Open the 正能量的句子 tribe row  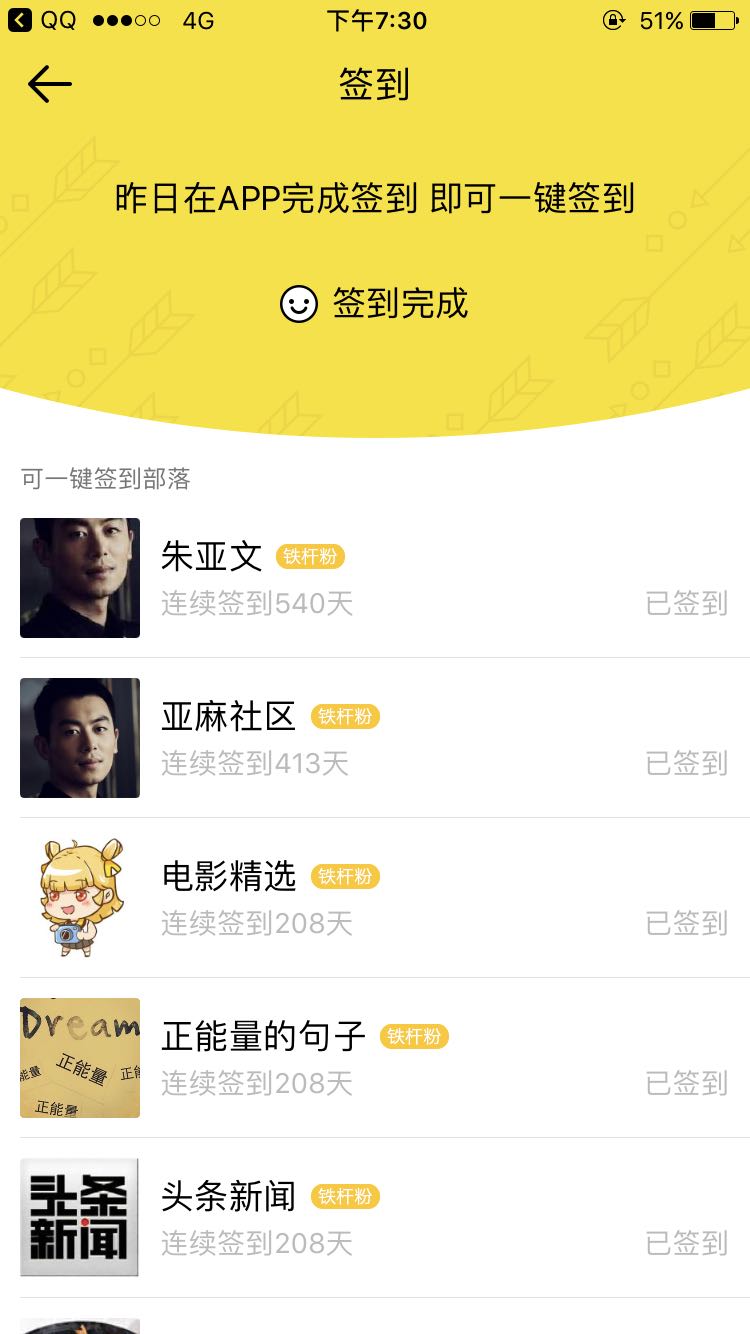coord(375,1058)
